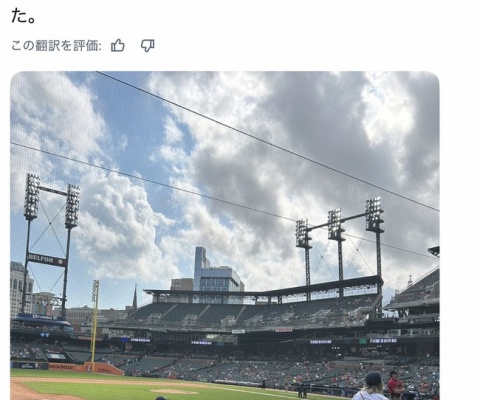Image resolution: width=480 pixels, height=400 pixels.
Task: Rate the translation with thumbs down
Action: pyautogui.click(x=147, y=45)
